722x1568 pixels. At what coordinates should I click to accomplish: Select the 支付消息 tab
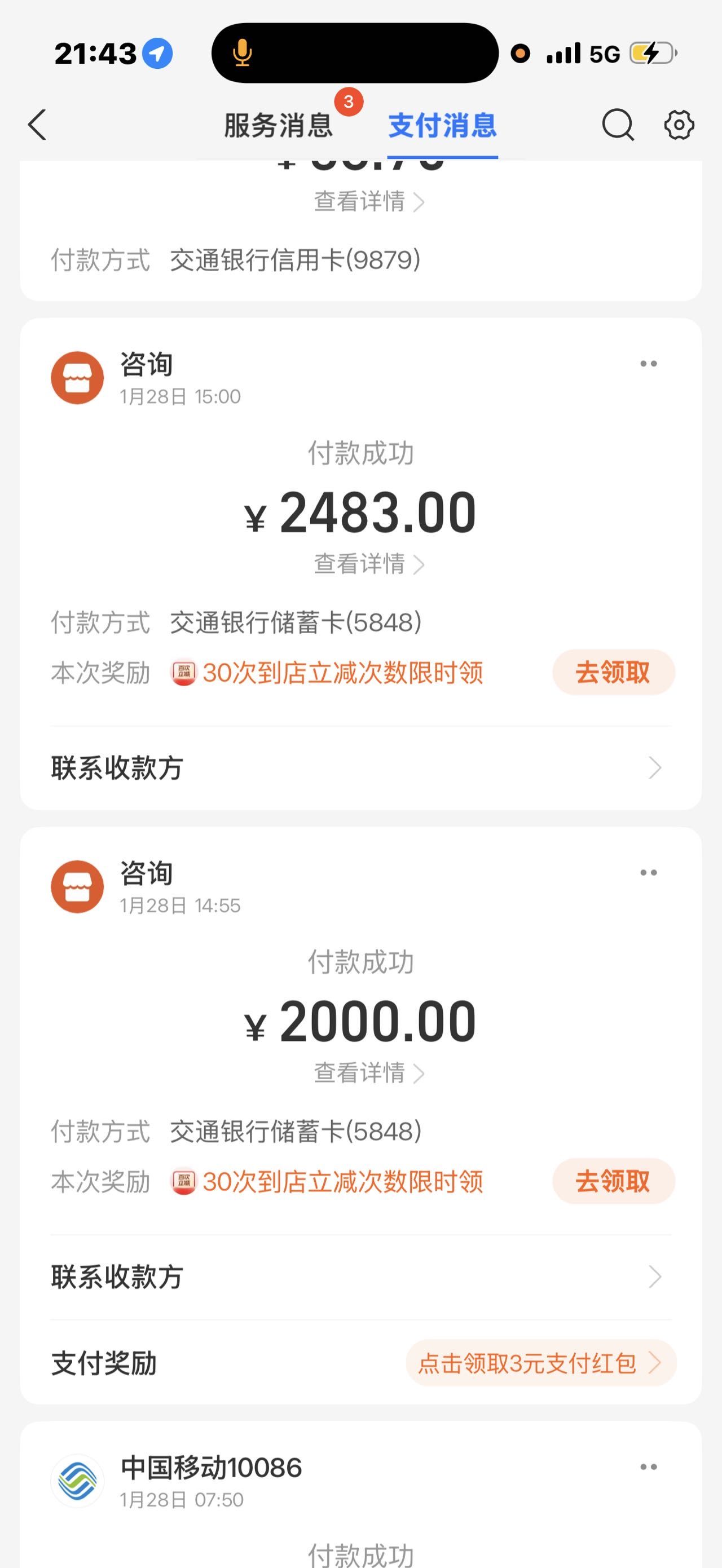(443, 125)
